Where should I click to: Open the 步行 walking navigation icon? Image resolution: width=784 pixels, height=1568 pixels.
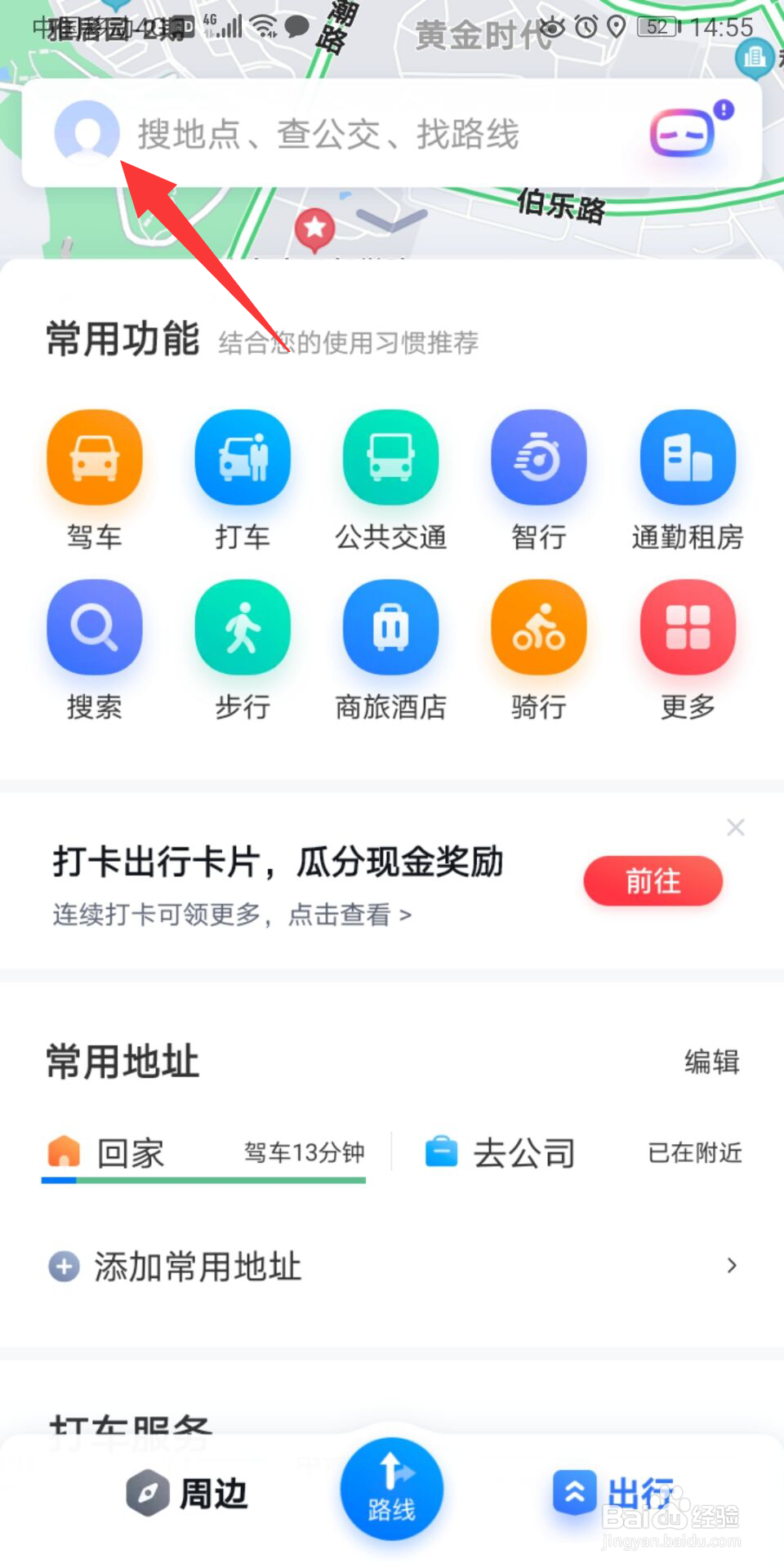[x=243, y=627]
